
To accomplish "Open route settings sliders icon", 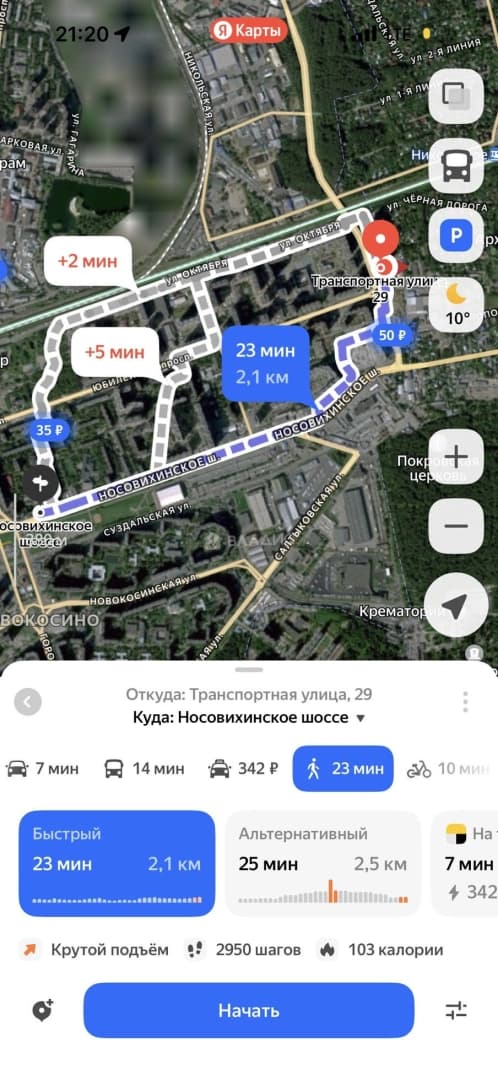I will click(x=456, y=1011).
